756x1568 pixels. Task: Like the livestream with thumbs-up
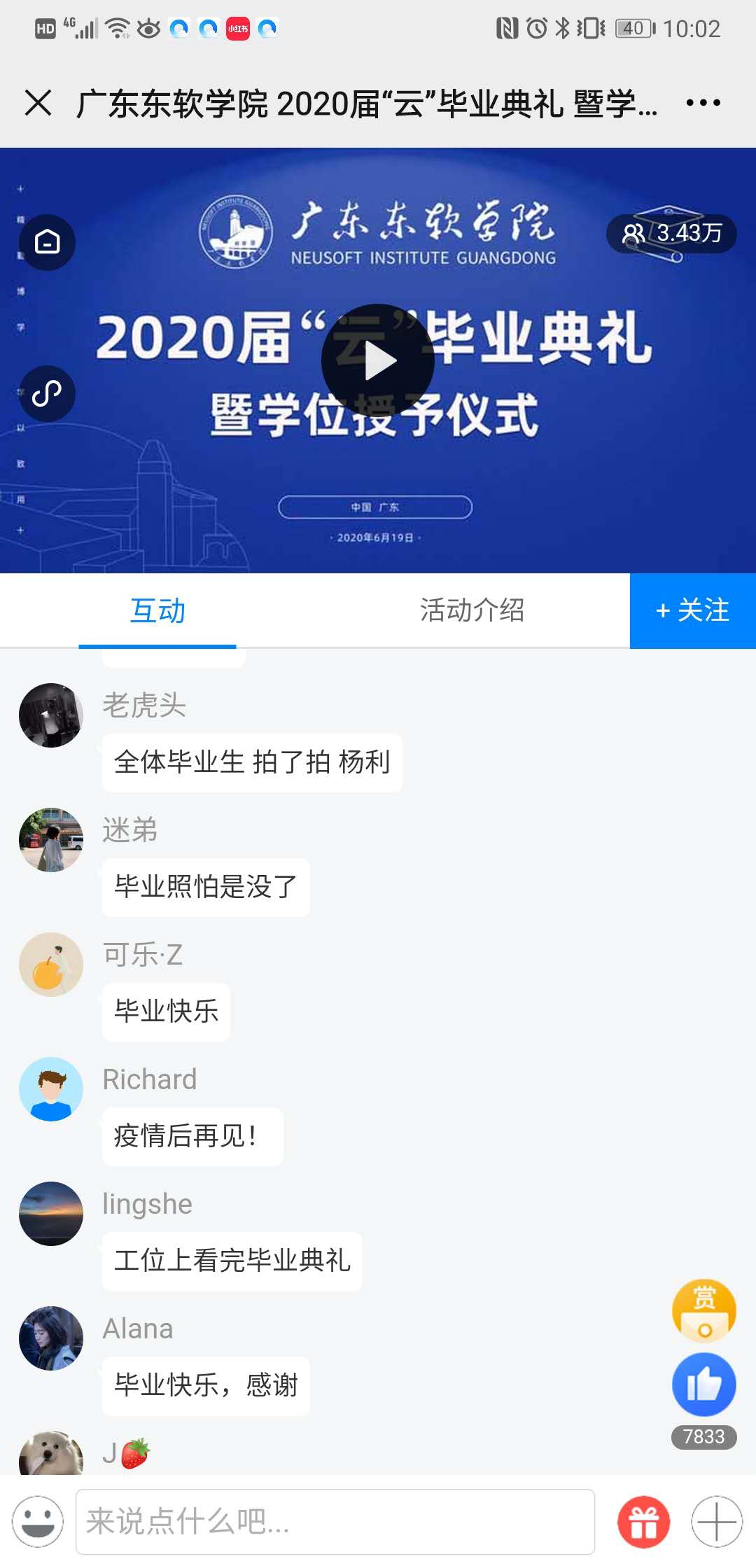(703, 1385)
